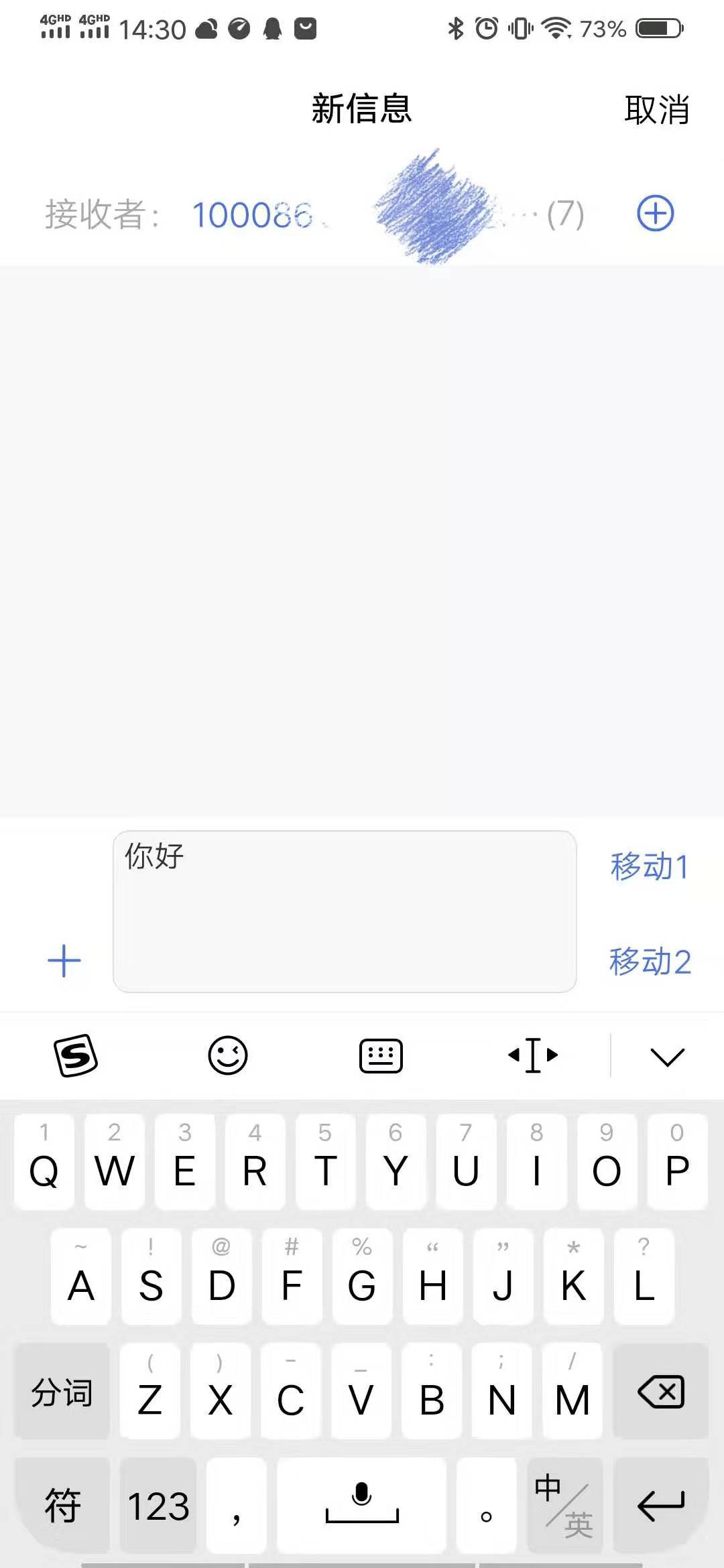Expand the recipient list showing (7)
Viewport: 724px width, 1568px height.
pyautogui.click(x=563, y=213)
